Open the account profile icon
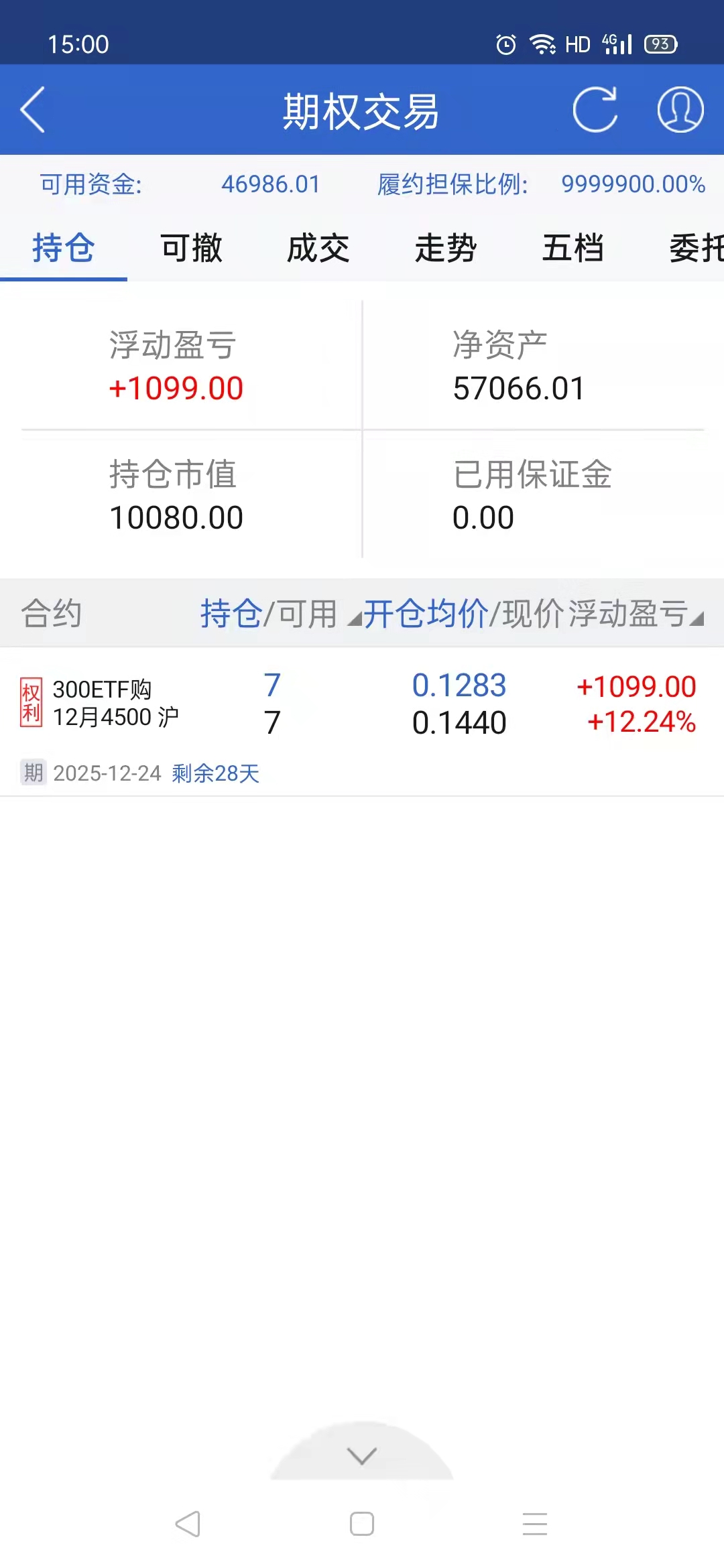This screenshot has height=1568, width=724. pos(680,110)
